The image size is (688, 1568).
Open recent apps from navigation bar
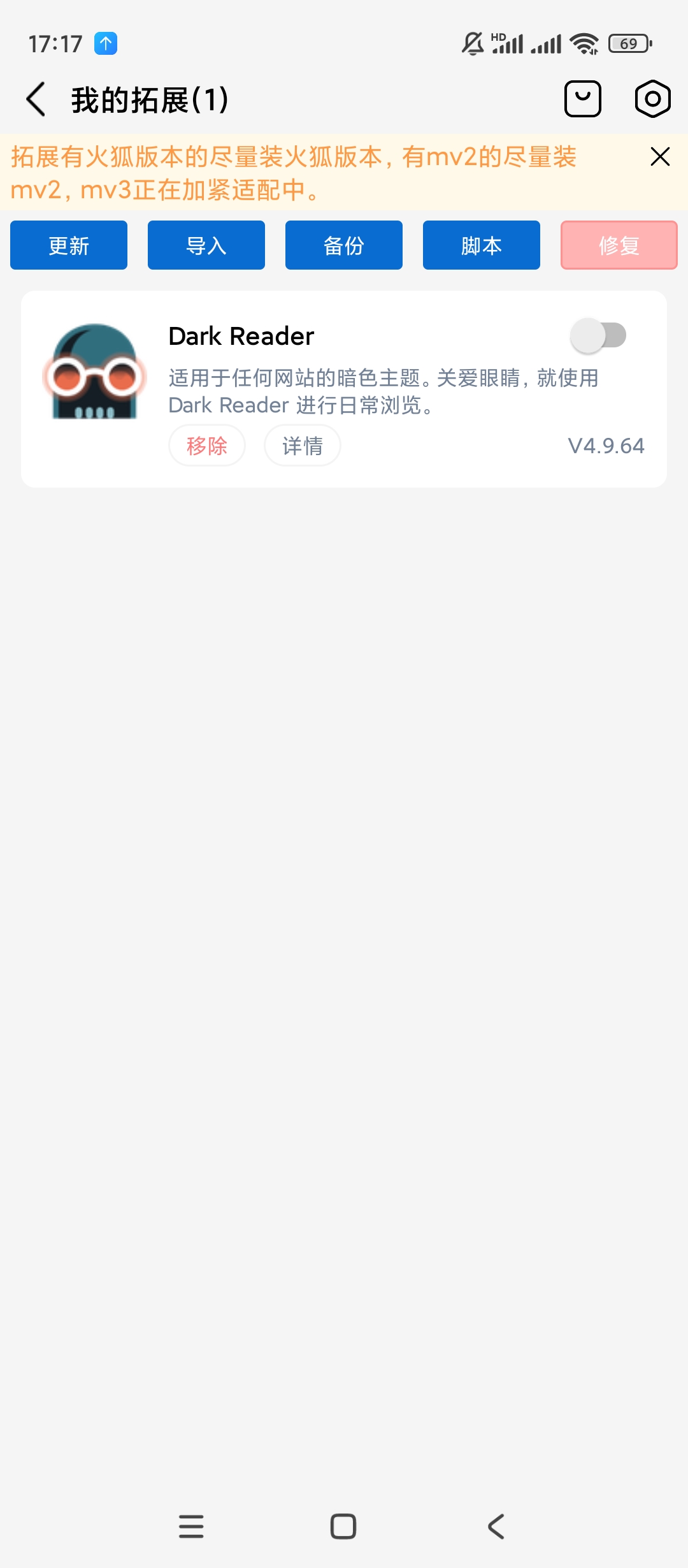click(x=191, y=1527)
